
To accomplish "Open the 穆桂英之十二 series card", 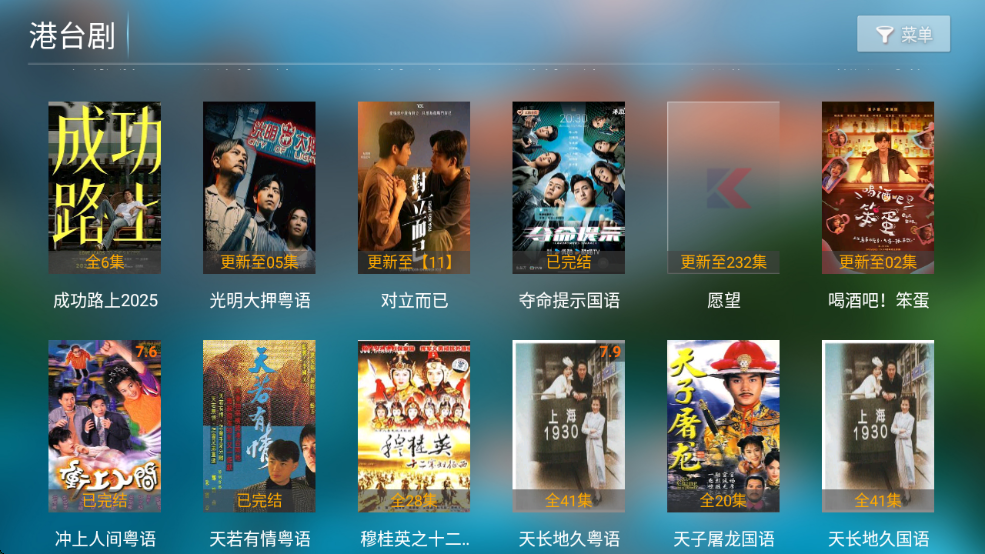I will pyautogui.click(x=414, y=426).
